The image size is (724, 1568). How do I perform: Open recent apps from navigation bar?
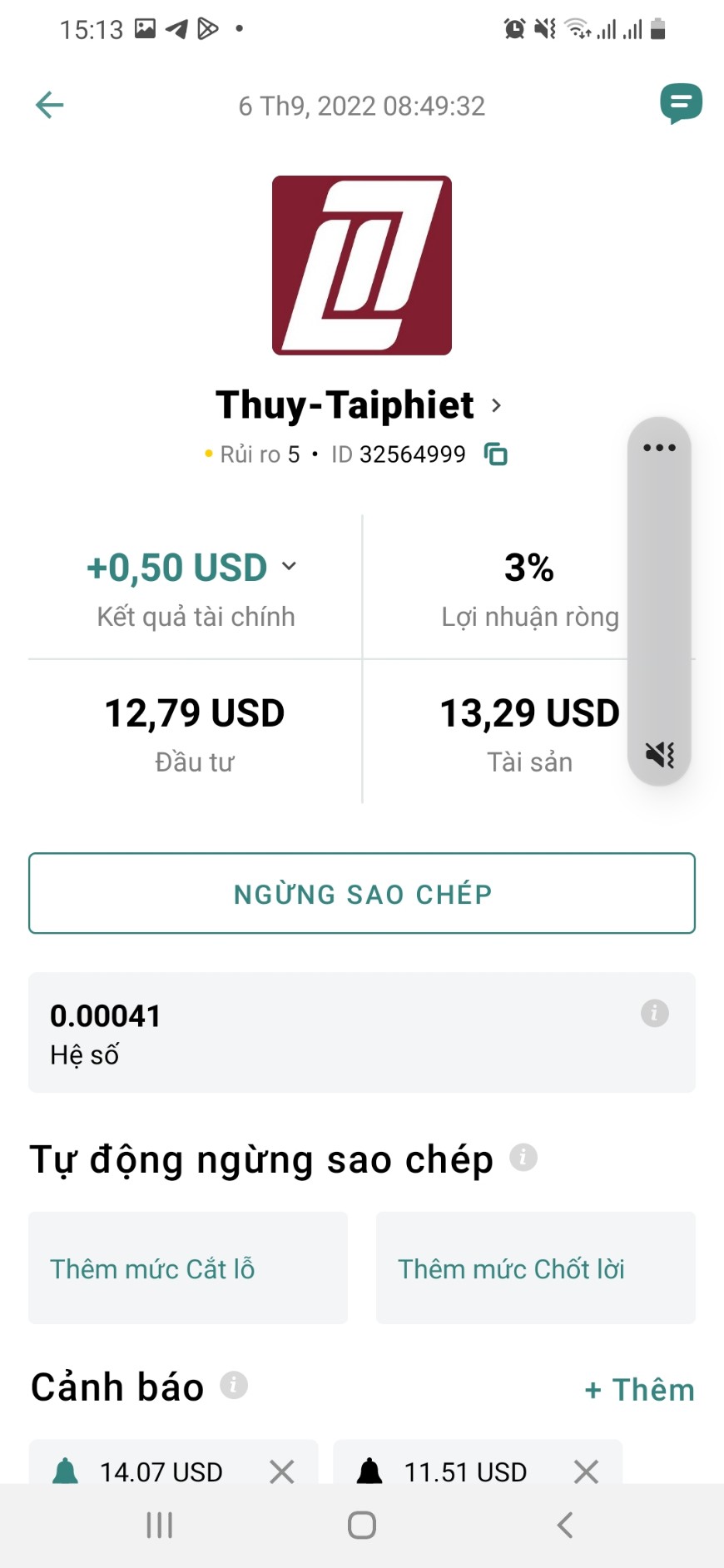tap(159, 1525)
